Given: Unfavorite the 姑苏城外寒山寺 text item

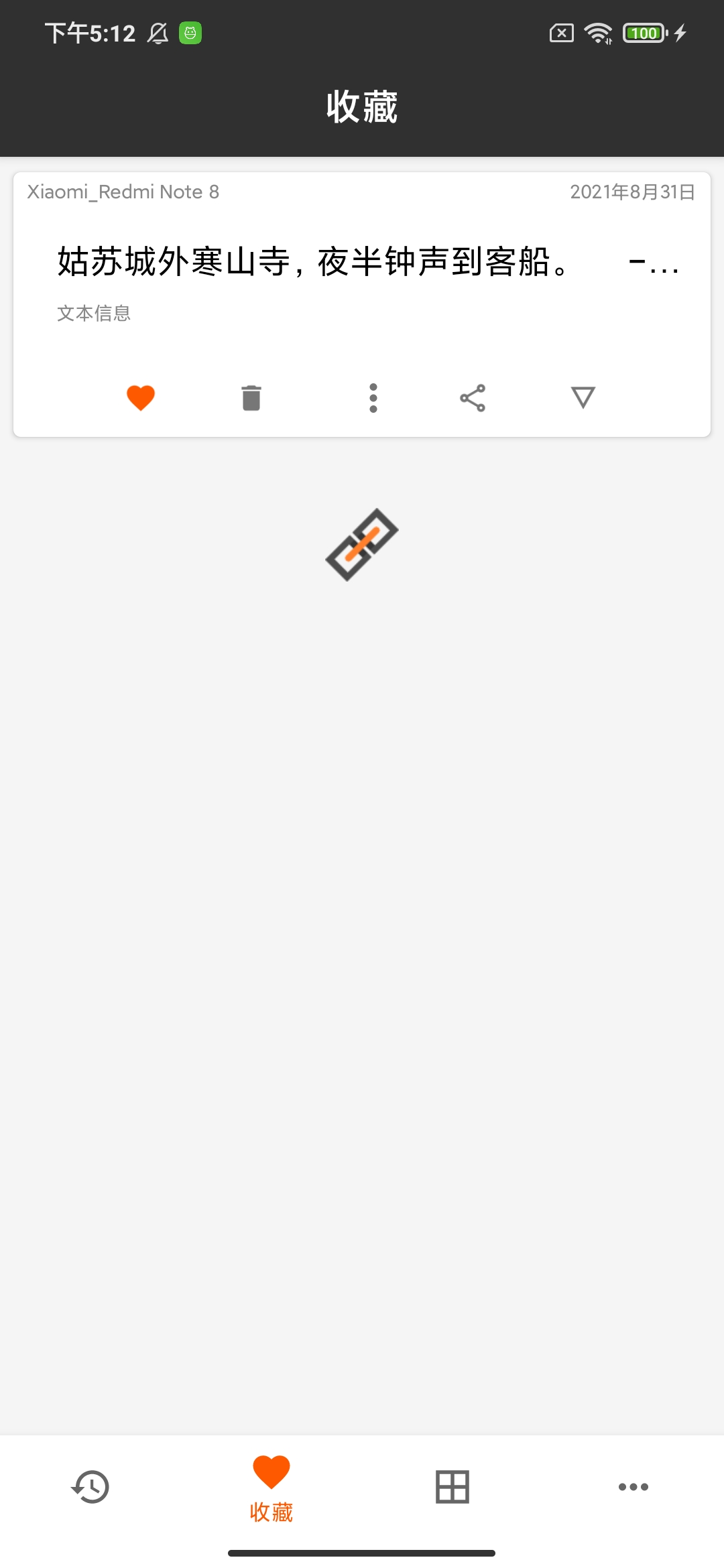Looking at the screenshot, I should click(141, 397).
